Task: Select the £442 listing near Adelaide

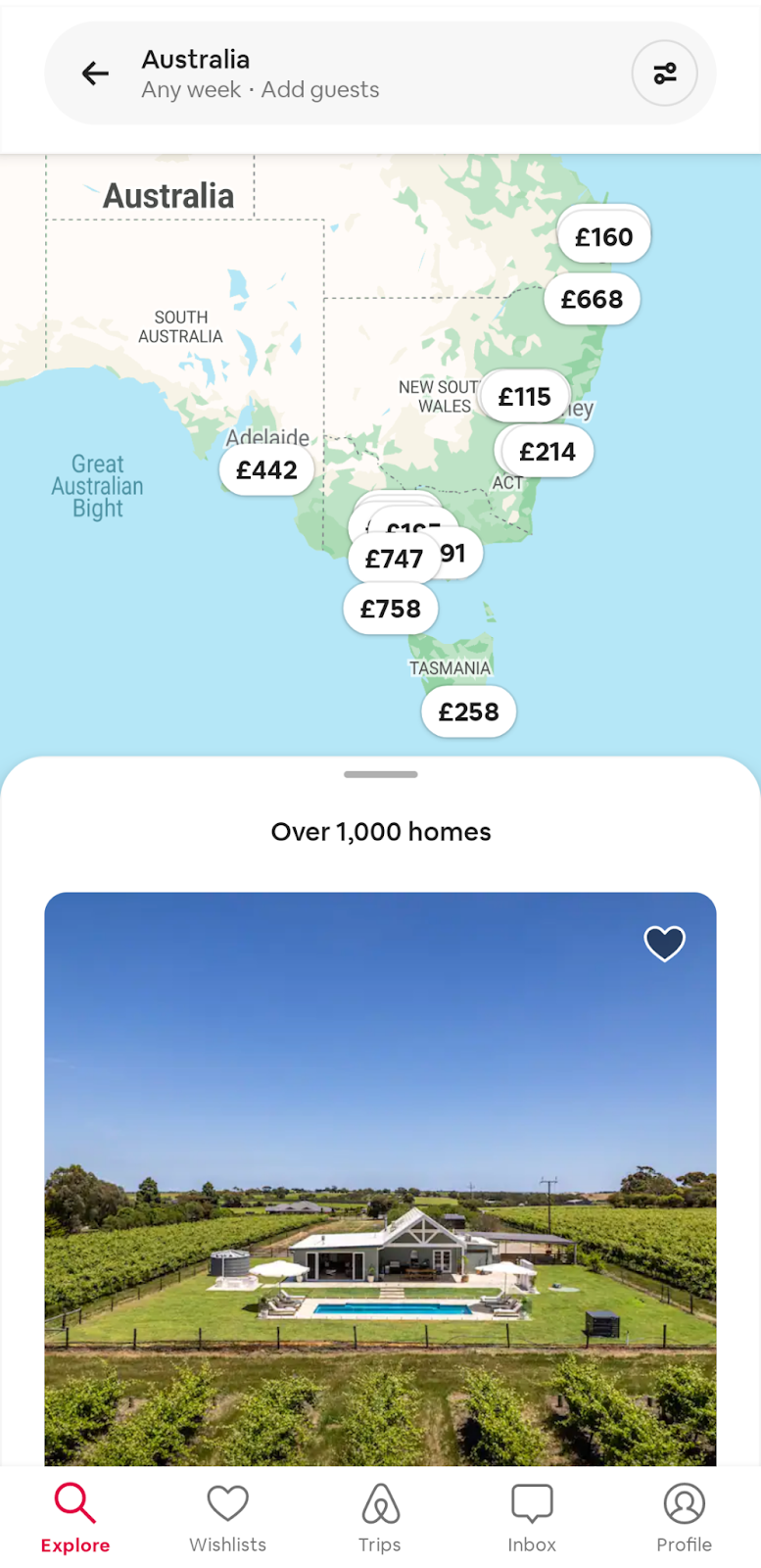Action: 266,469
